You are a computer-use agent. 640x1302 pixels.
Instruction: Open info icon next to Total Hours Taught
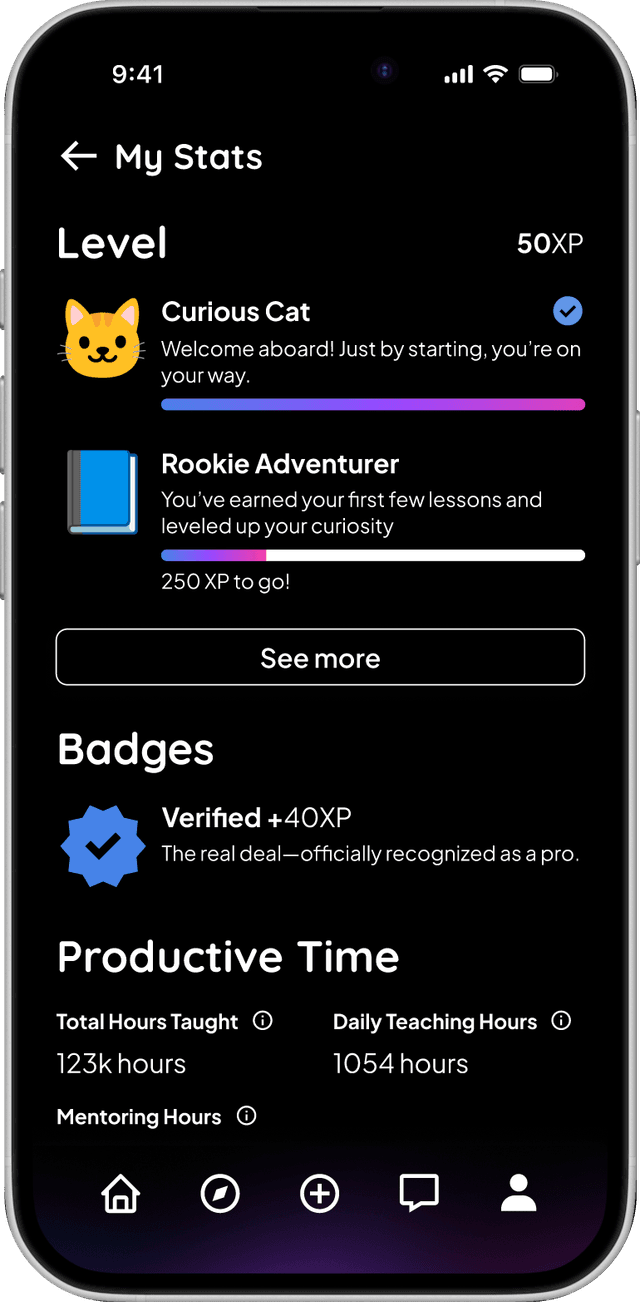[263, 1021]
